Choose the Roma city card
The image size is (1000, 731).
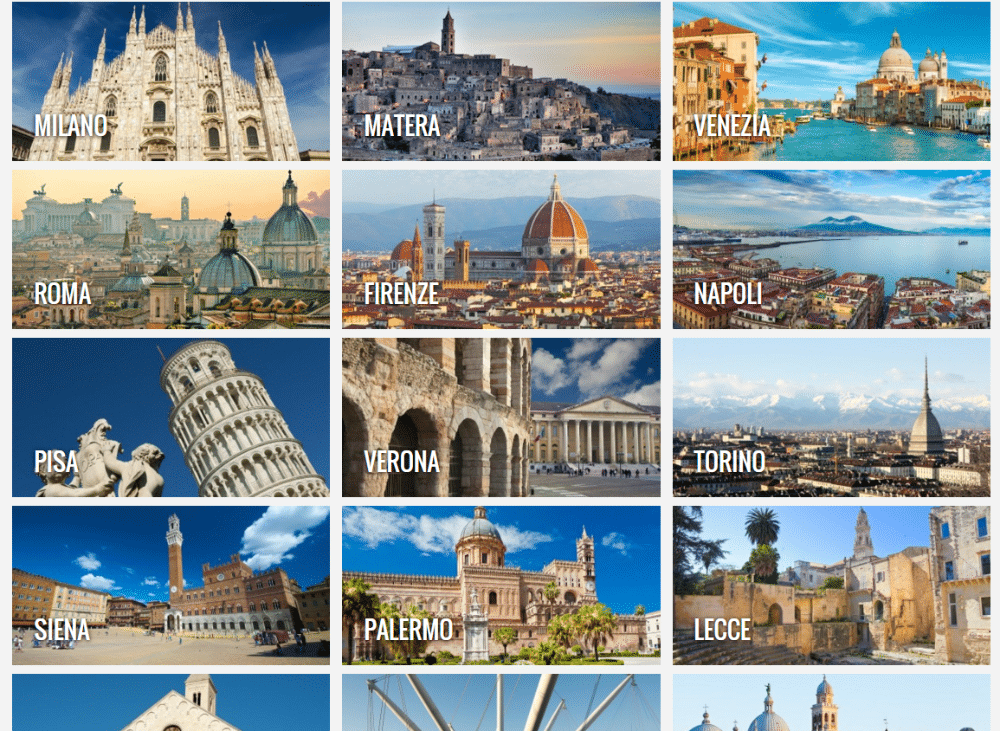(x=170, y=249)
